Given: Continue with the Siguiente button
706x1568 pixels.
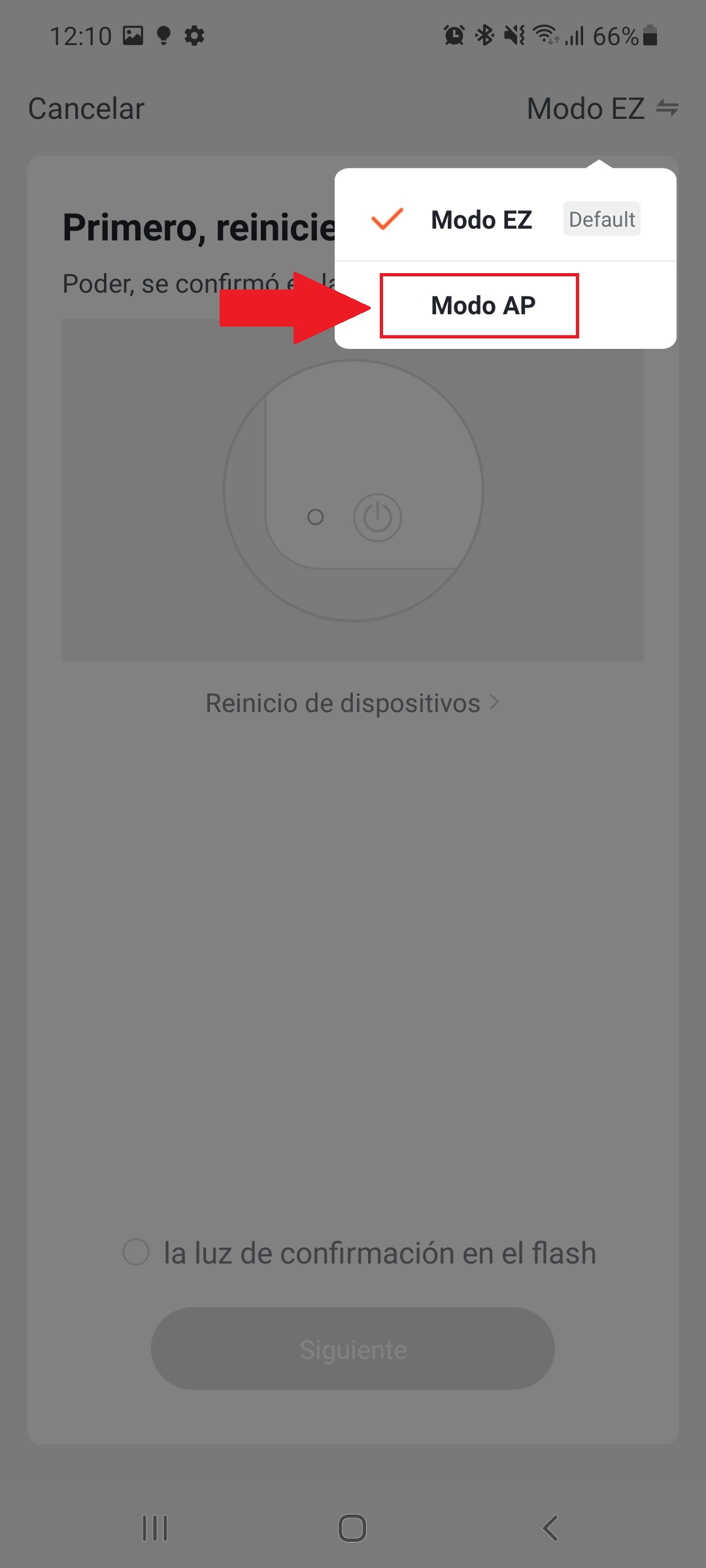Looking at the screenshot, I should tap(353, 1349).
